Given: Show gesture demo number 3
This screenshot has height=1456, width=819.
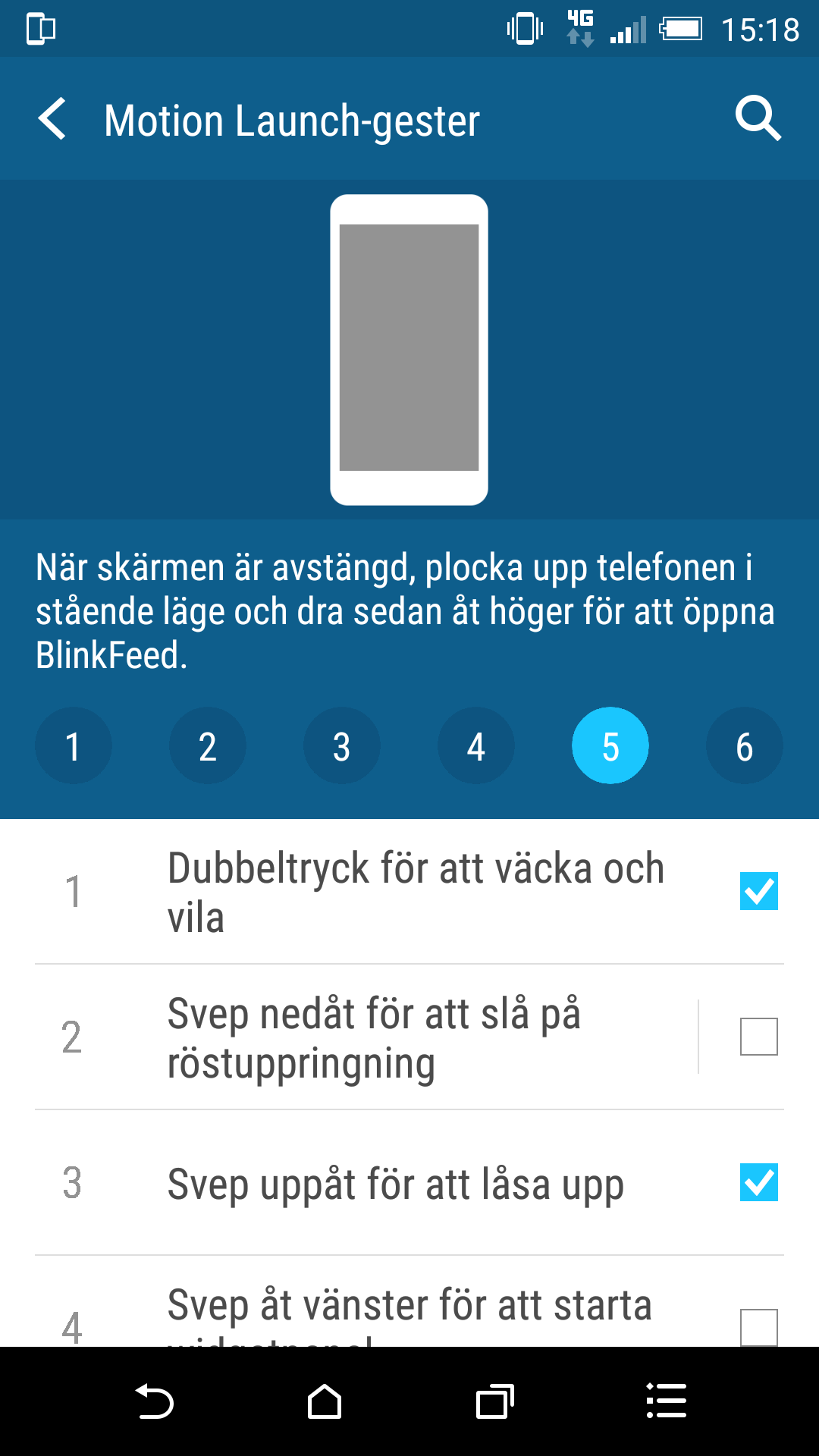Looking at the screenshot, I should click(341, 746).
